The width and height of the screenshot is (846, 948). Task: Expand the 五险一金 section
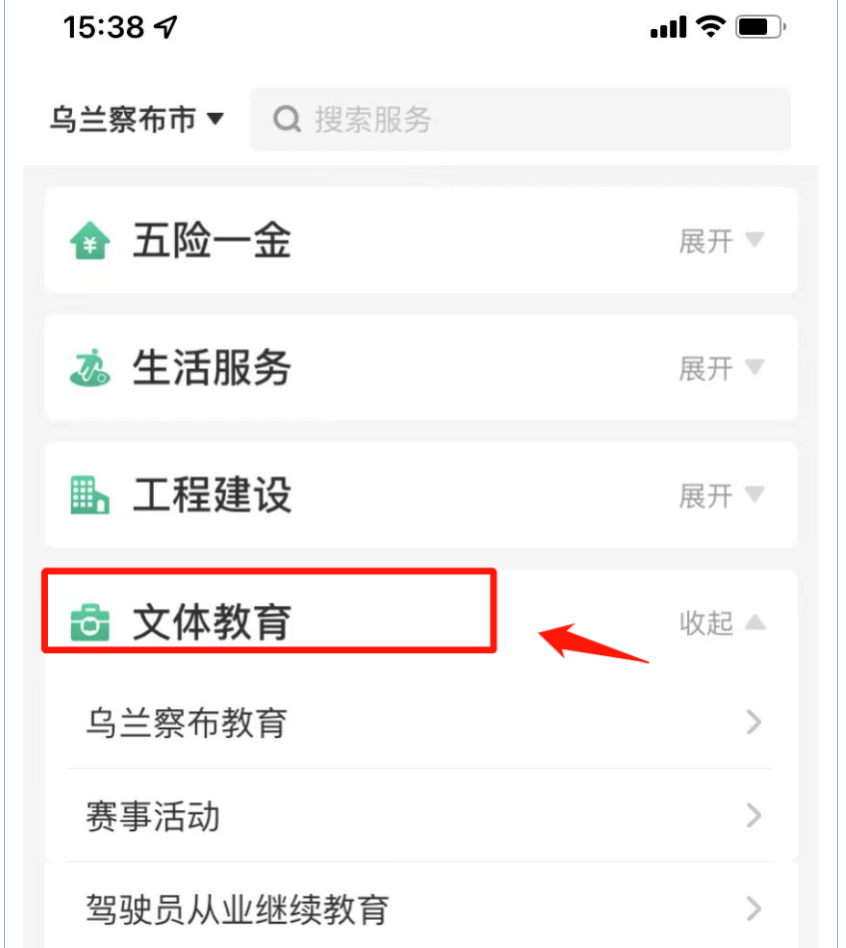coord(721,241)
